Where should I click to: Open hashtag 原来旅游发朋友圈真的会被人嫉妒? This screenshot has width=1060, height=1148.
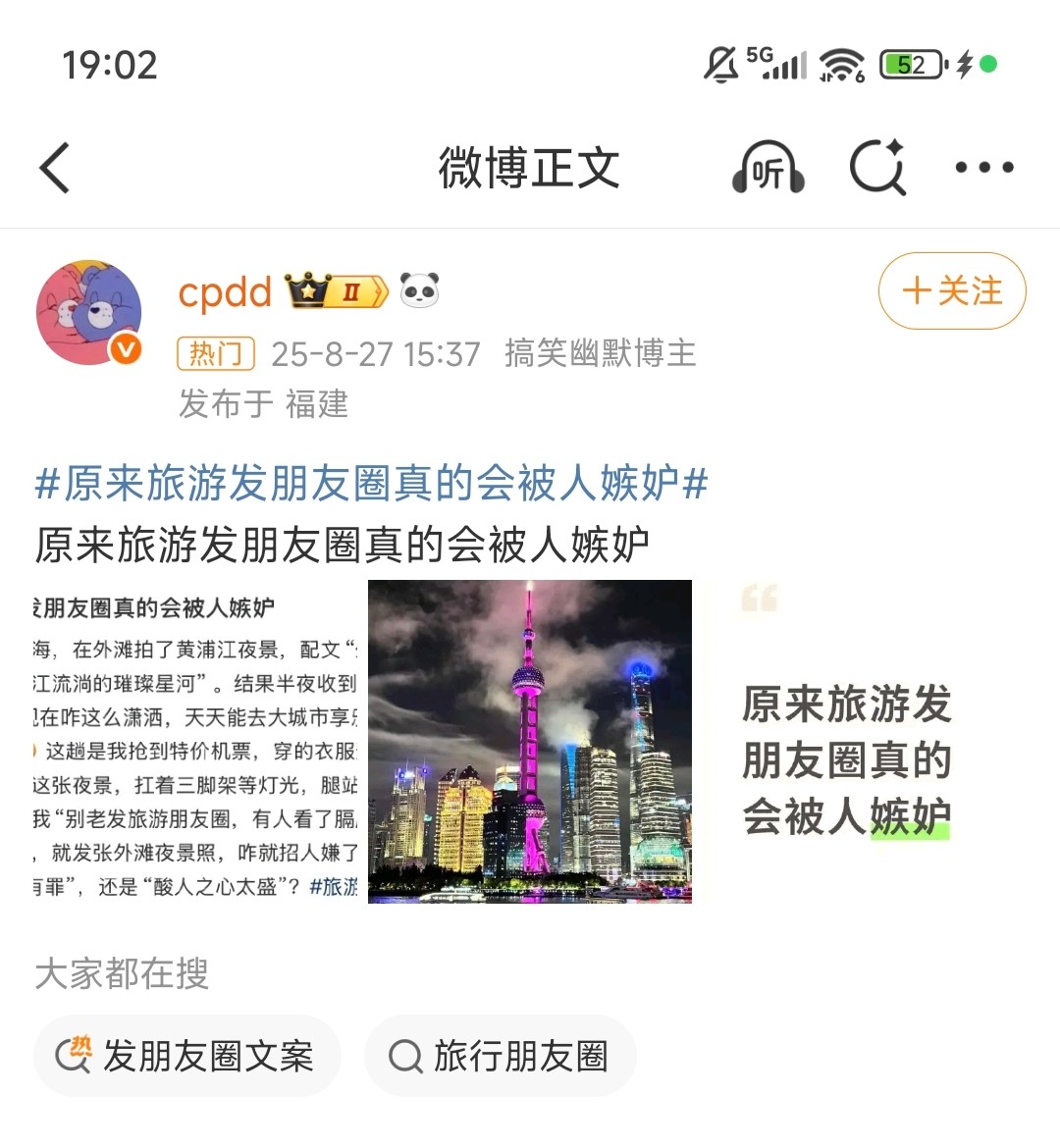(371, 484)
